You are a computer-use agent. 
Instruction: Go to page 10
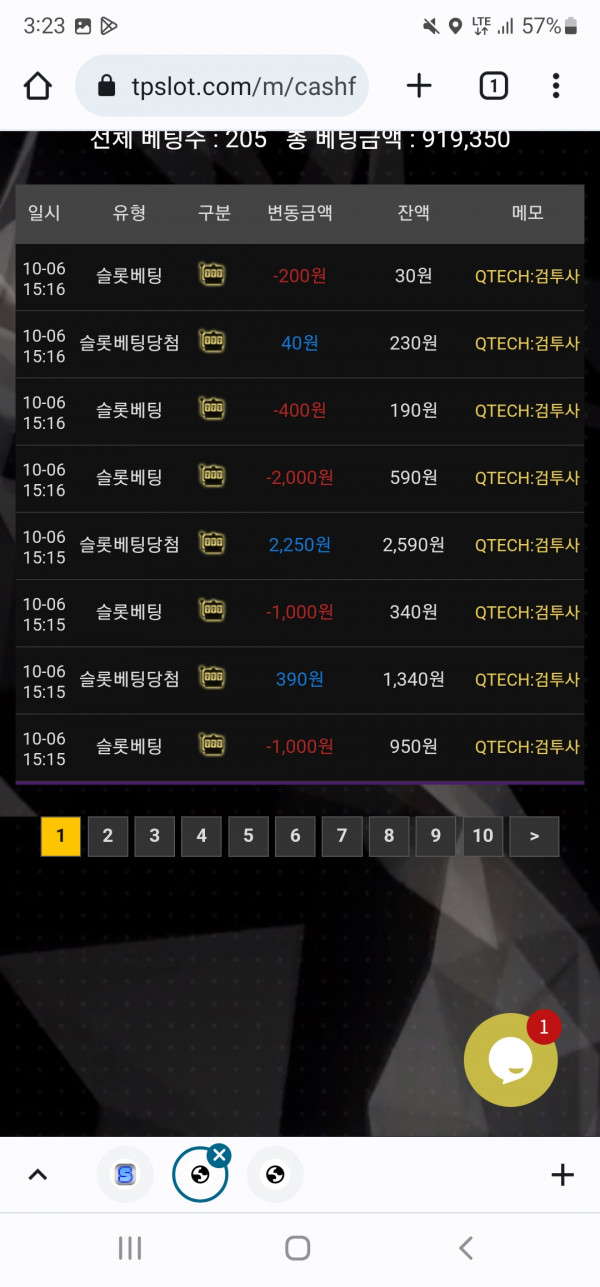[483, 836]
